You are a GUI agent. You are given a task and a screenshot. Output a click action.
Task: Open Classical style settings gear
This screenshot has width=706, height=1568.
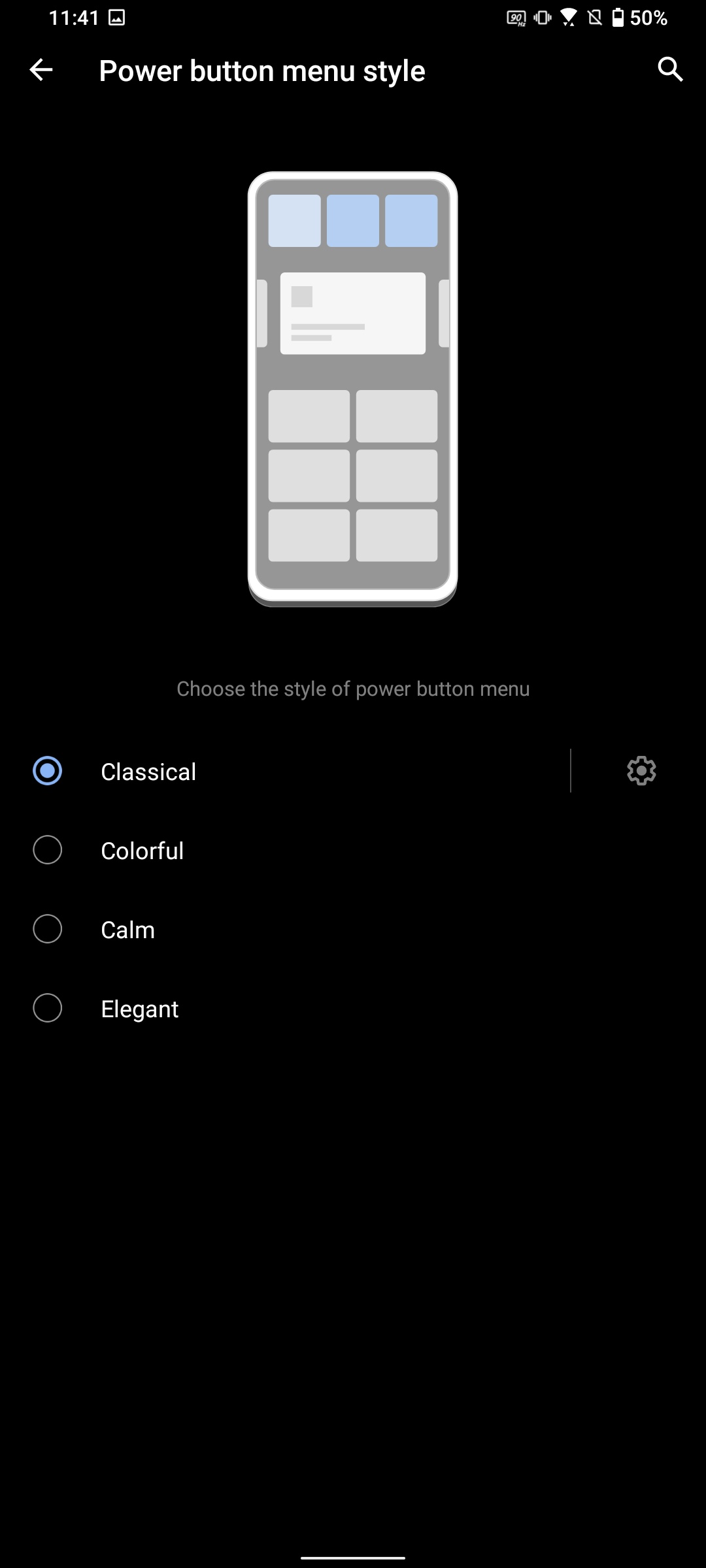pos(641,771)
